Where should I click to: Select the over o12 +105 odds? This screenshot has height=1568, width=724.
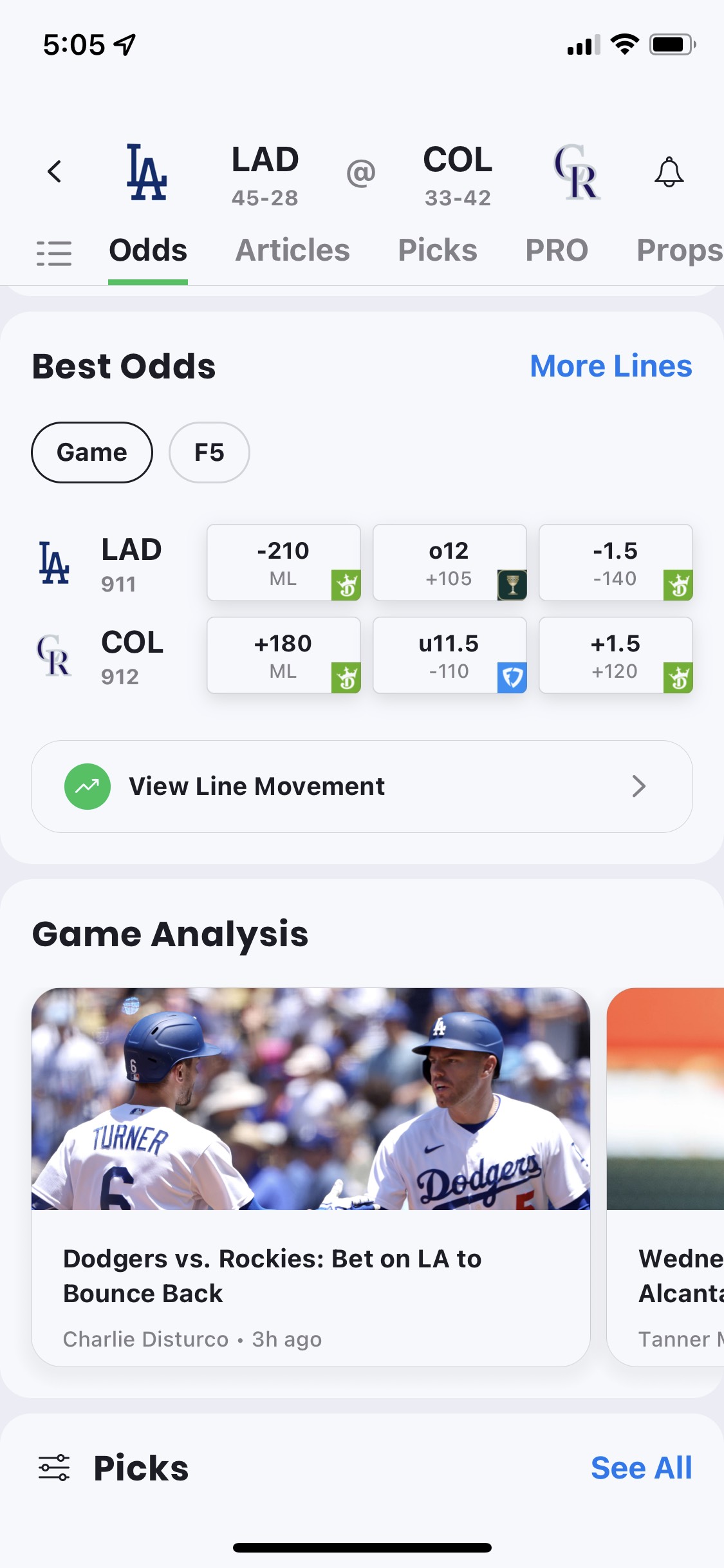tap(449, 563)
